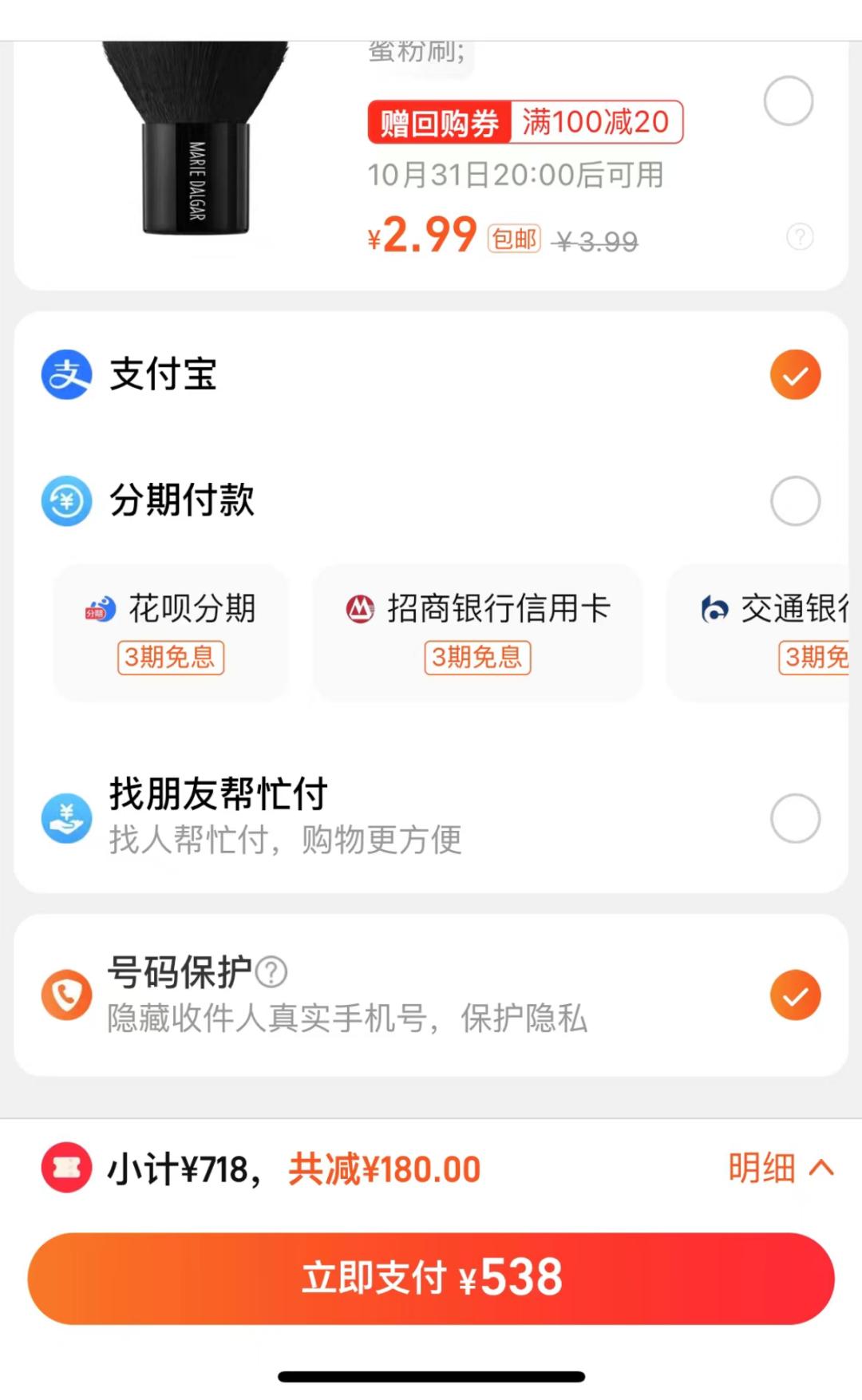Pick 花呗分期 3期免息 installment plan

coord(171,632)
